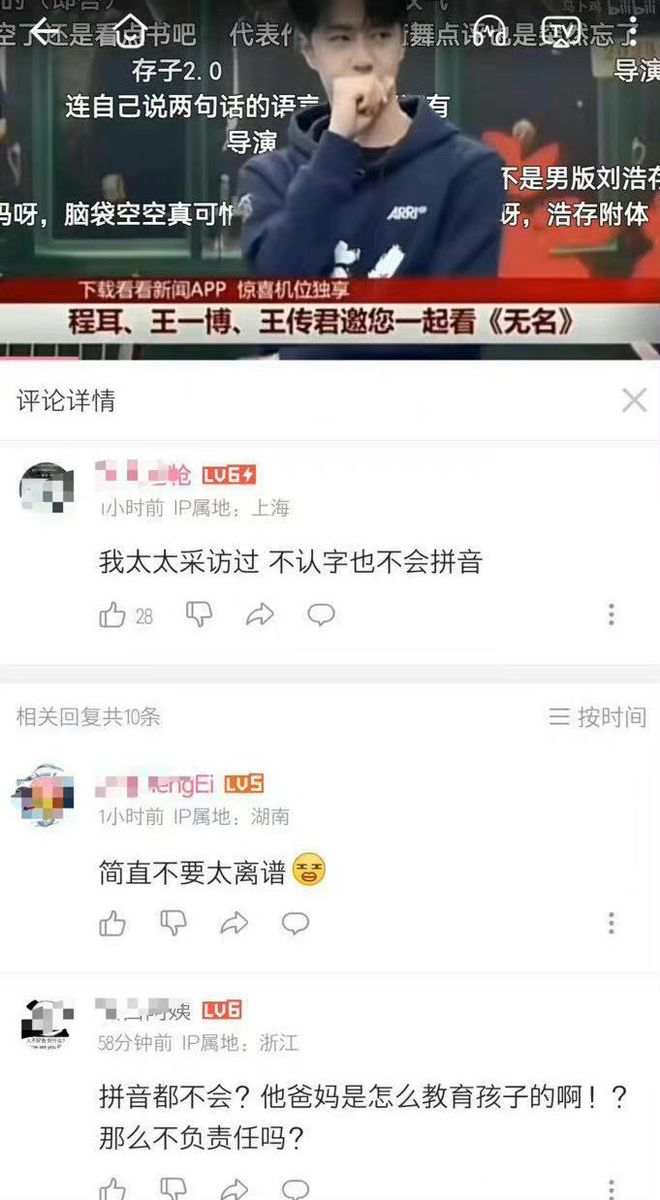Share the comment 我太太采访过
Viewport: 660px width, 1200px height.
tap(260, 615)
